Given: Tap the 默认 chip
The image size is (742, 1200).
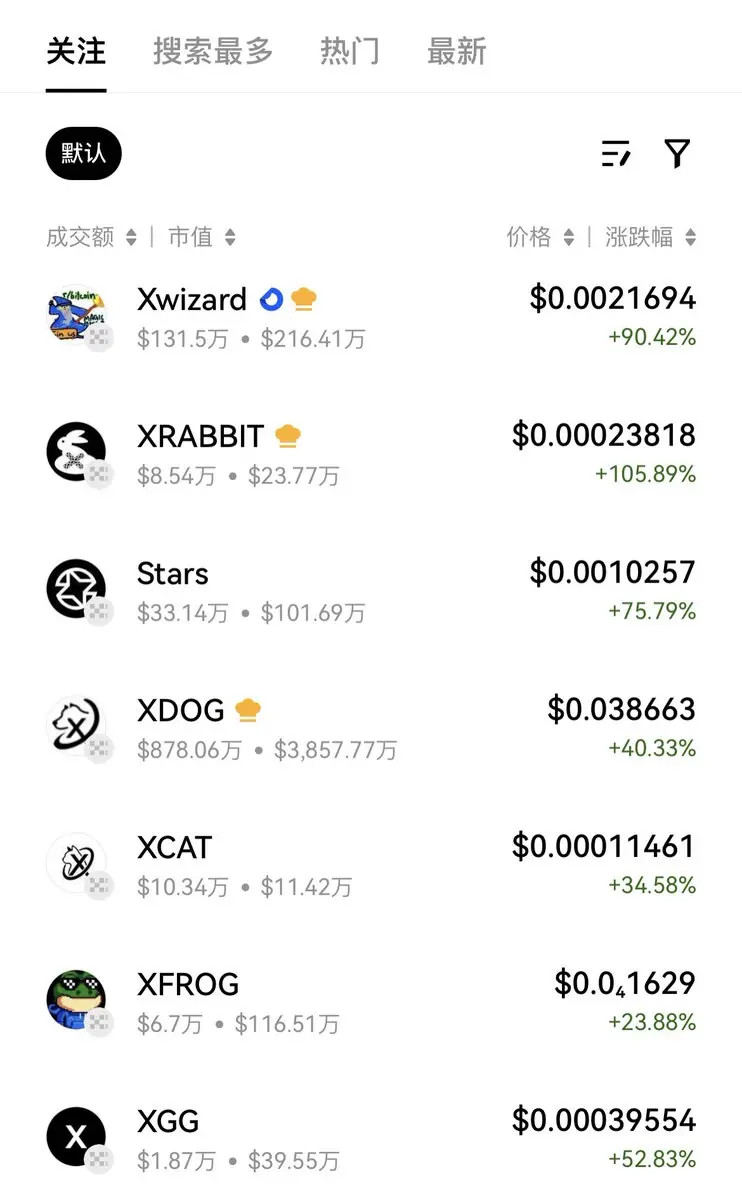Looking at the screenshot, I should (83, 154).
